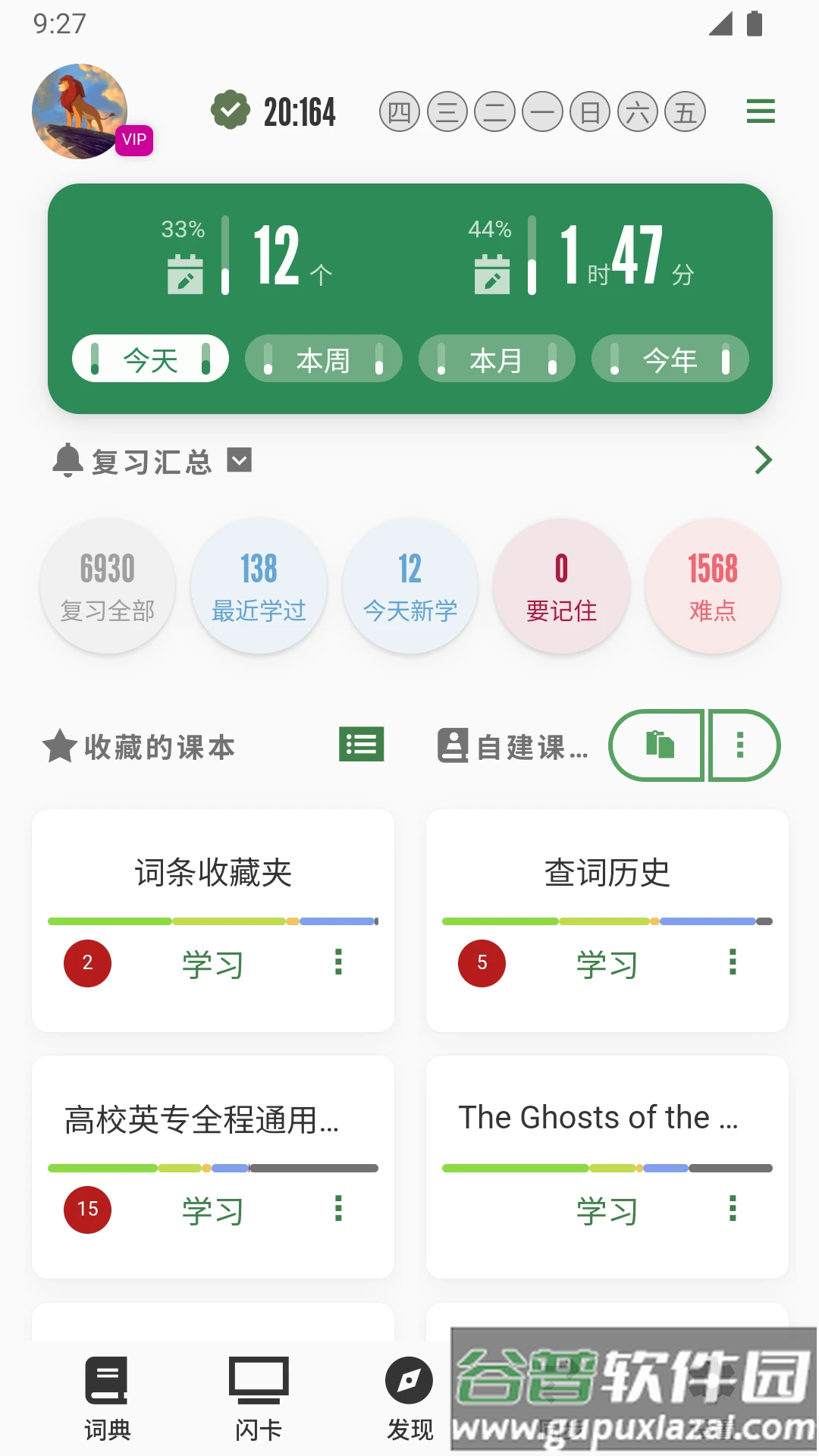Image resolution: width=819 pixels, height=1456 pixels.
Task: Switch statistics to 本月
Action: [x=497, y=358]
